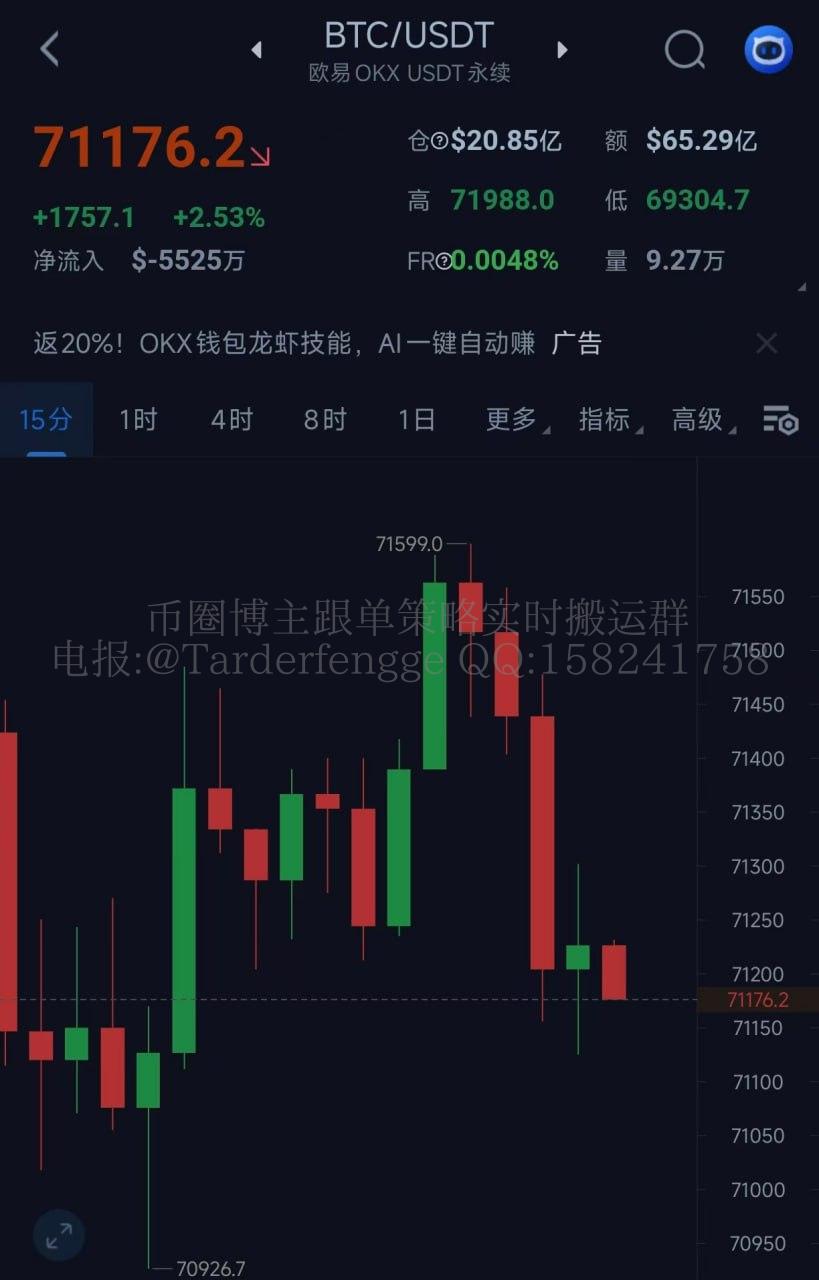Dismiss the OKX wallet ad banner
This screenshot has height=1280, width=819.
coord(766,344)
